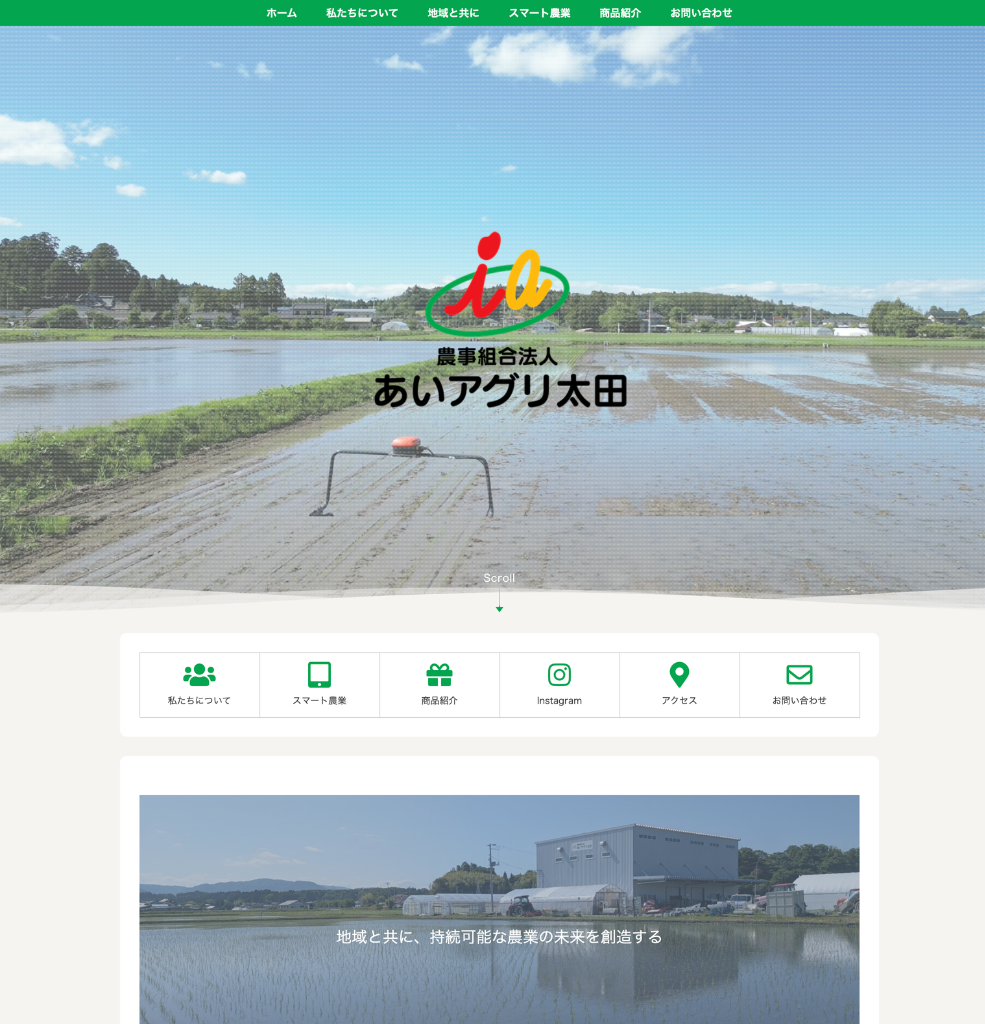Tap the お問い合わせ tile with the envelope icon
This screenshot has height=1024, width=985.
(799, 685)
